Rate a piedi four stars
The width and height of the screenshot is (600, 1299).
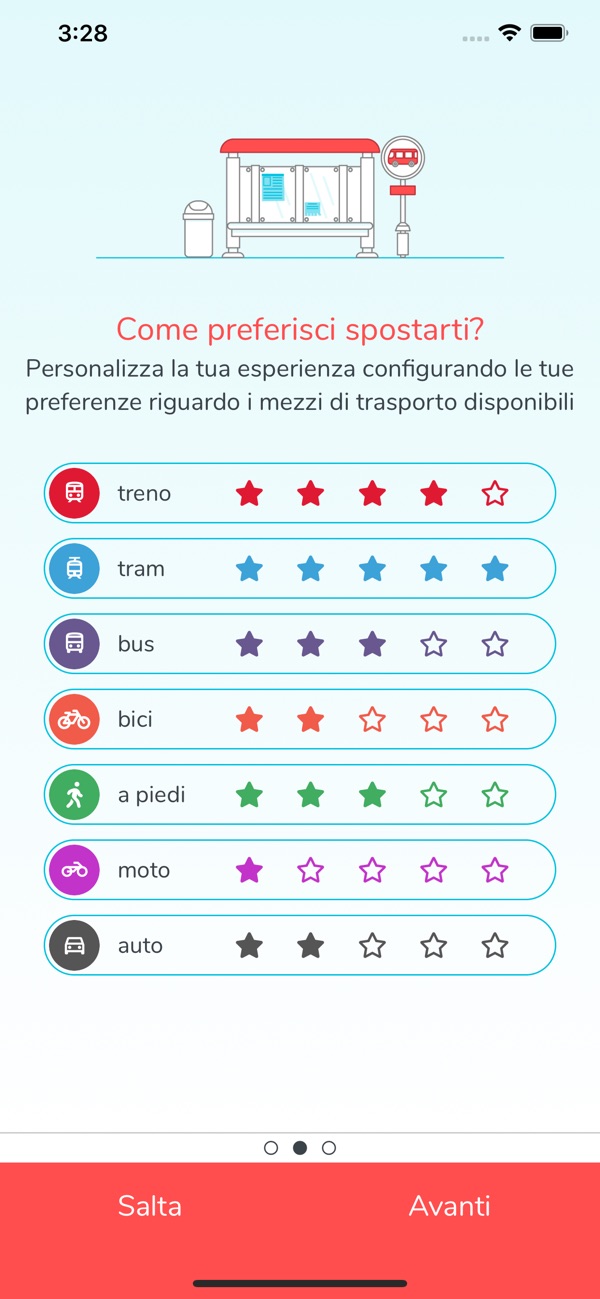pyautogui.click(x=433, y=795)
